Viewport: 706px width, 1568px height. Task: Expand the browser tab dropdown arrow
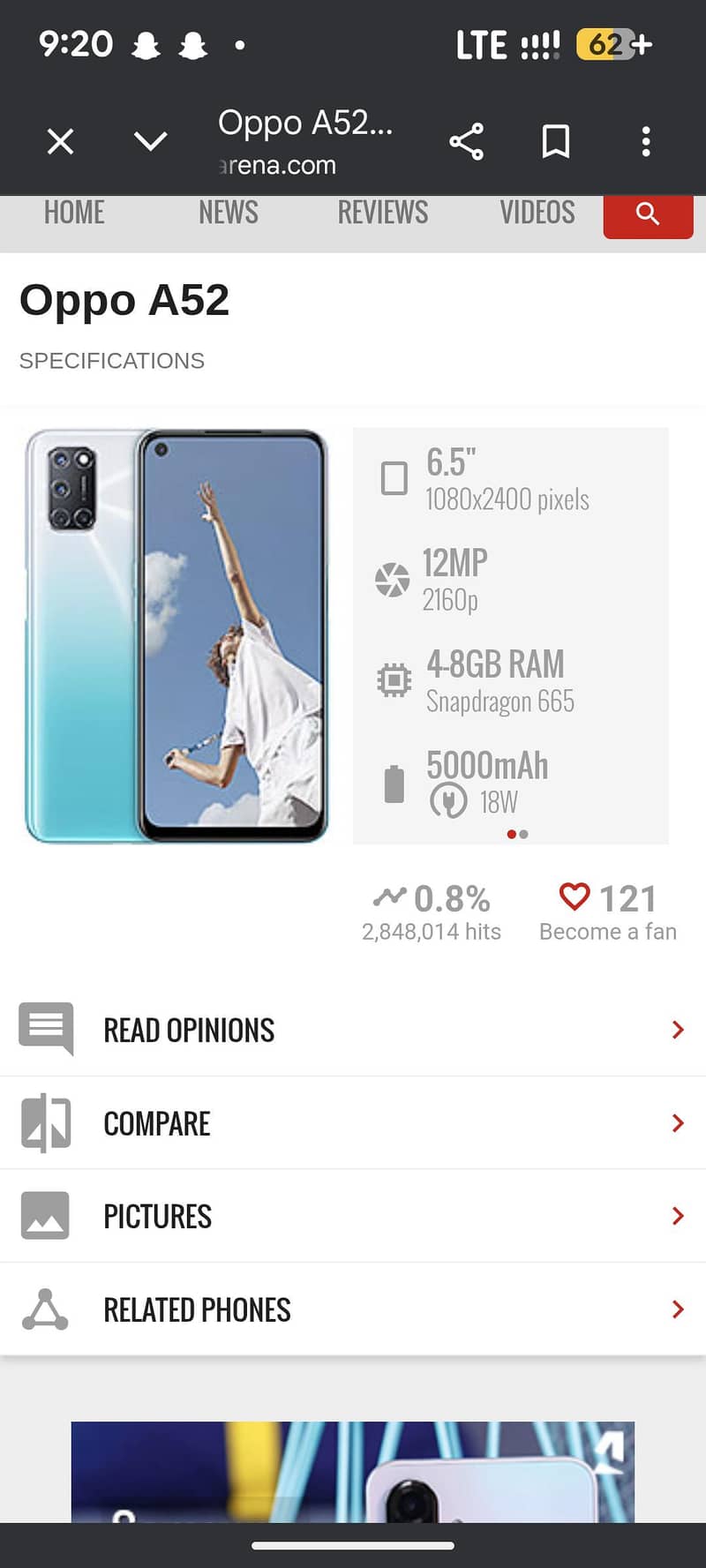coord(150,141)
